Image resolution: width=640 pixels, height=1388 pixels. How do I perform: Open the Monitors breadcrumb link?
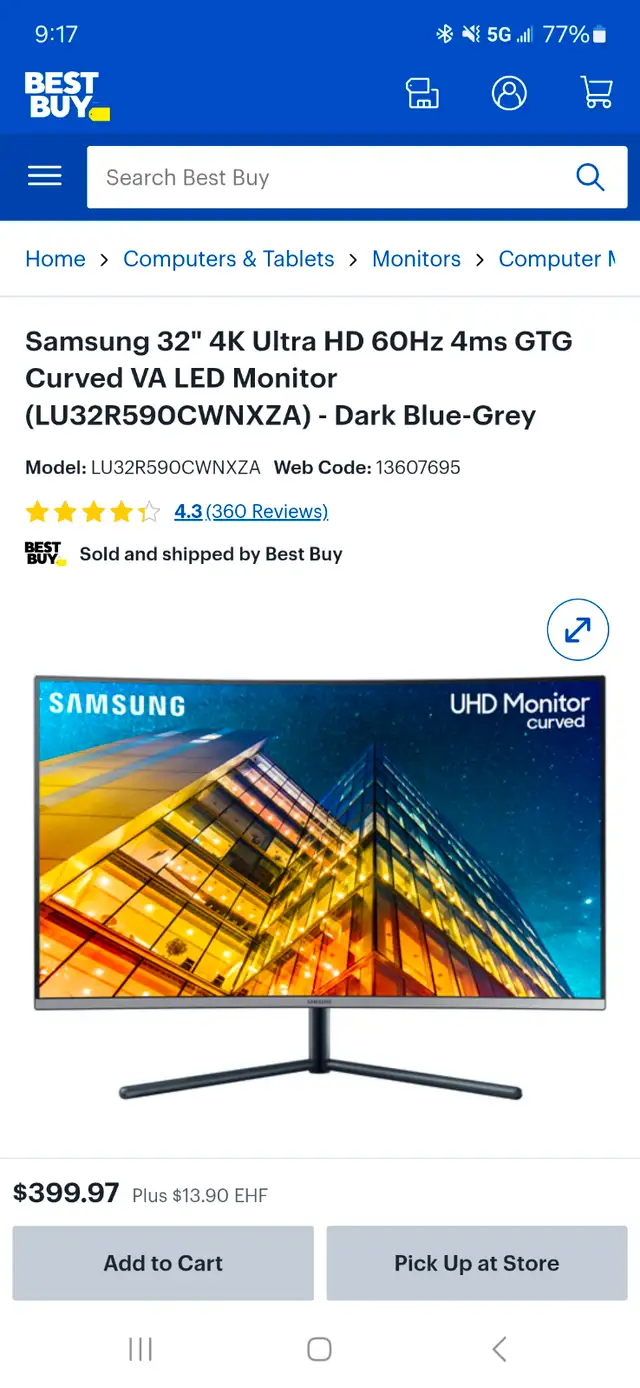pos(416,259)
